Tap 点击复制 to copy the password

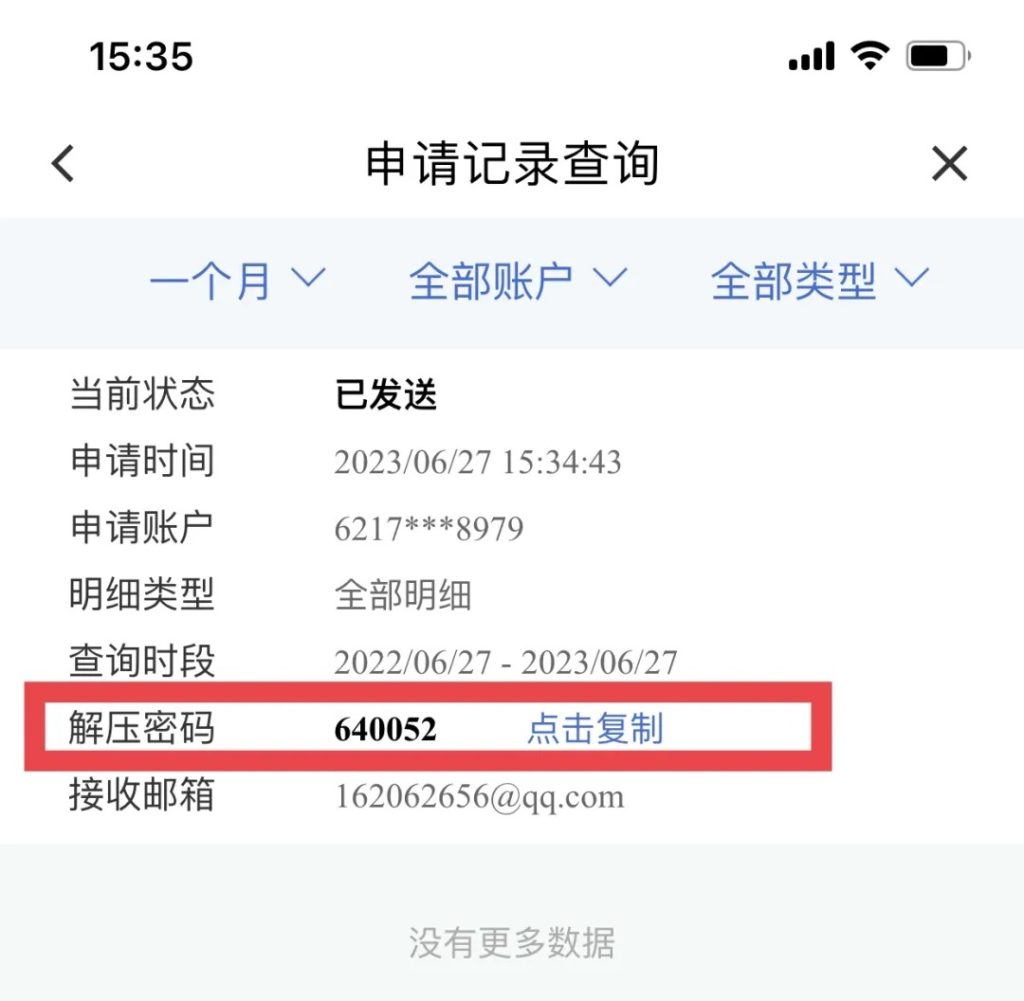[x=594, y=728]
